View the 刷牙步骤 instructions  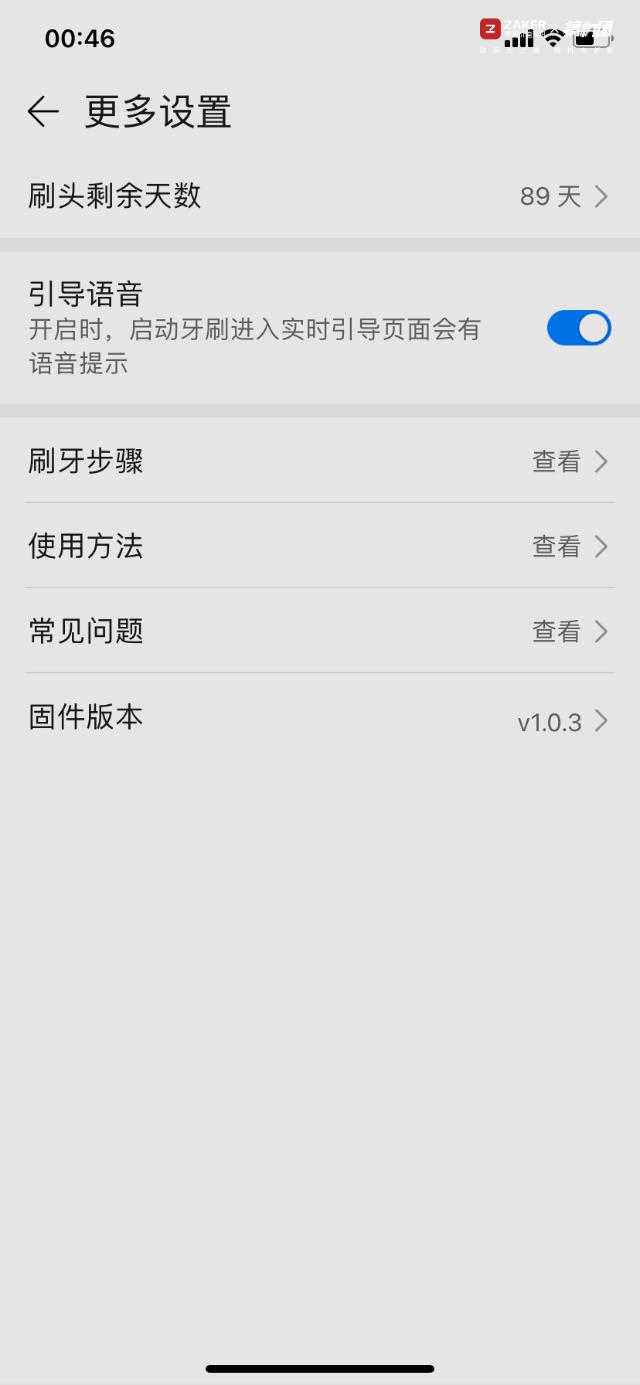320,461
